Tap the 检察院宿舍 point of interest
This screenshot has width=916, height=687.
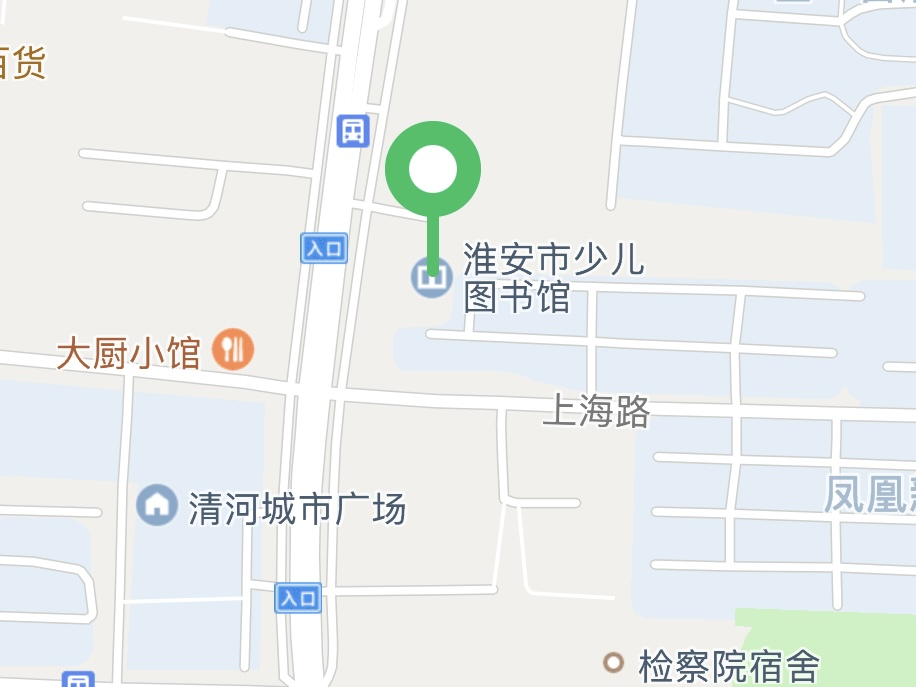pyautogui.click(x=613, y=663)
